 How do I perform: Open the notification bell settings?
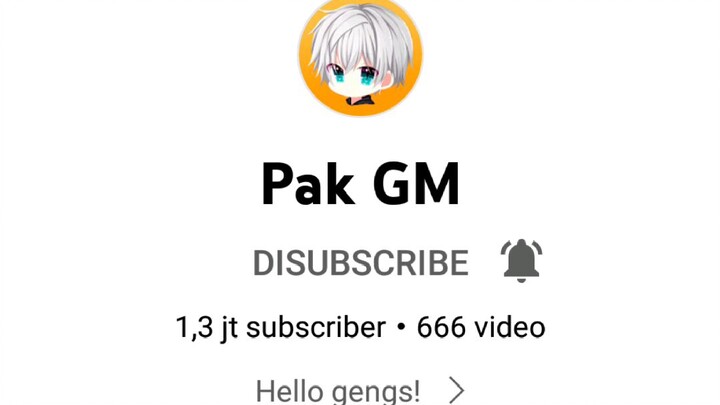pos(521,262)
